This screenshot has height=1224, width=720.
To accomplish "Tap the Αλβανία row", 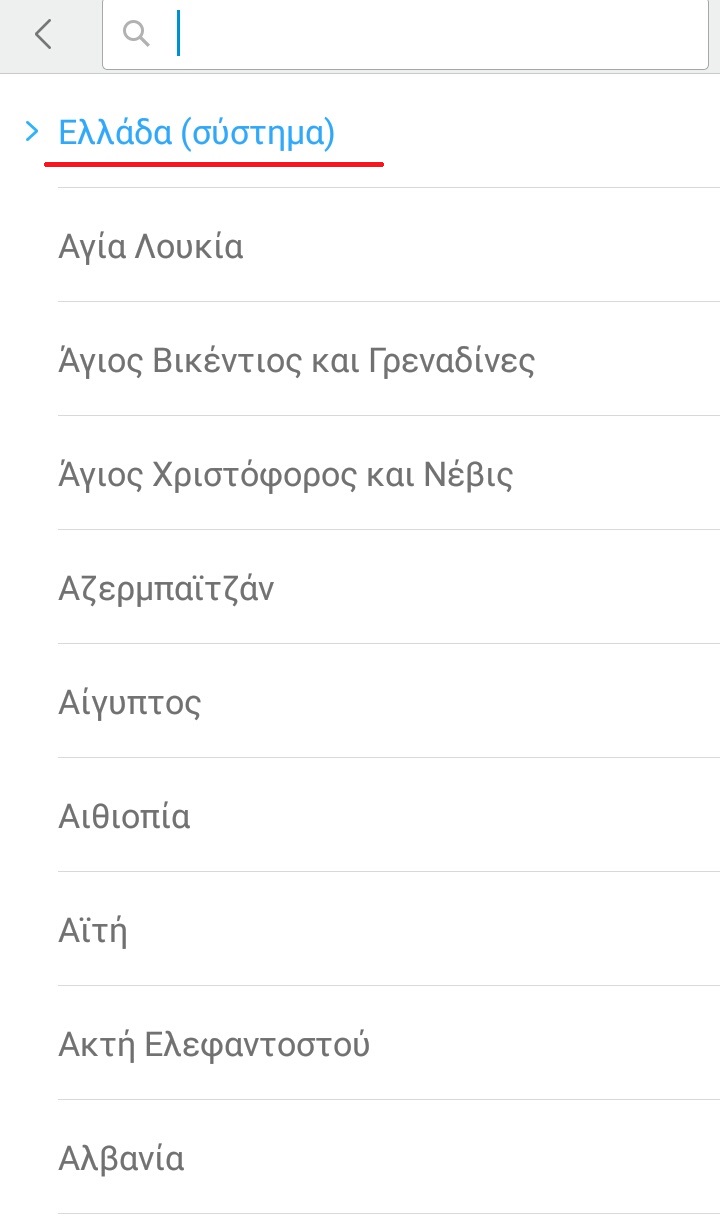I will tap(121, 1158).
